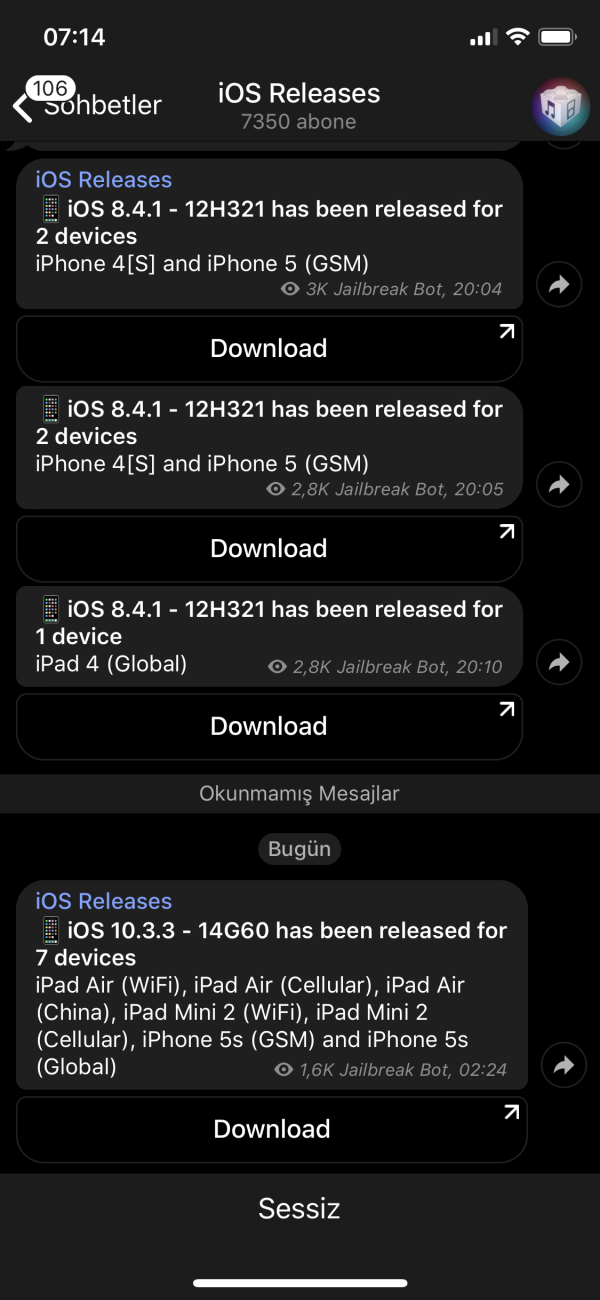Tap Download under the iPad 4 (Global) message

(269, 727)
